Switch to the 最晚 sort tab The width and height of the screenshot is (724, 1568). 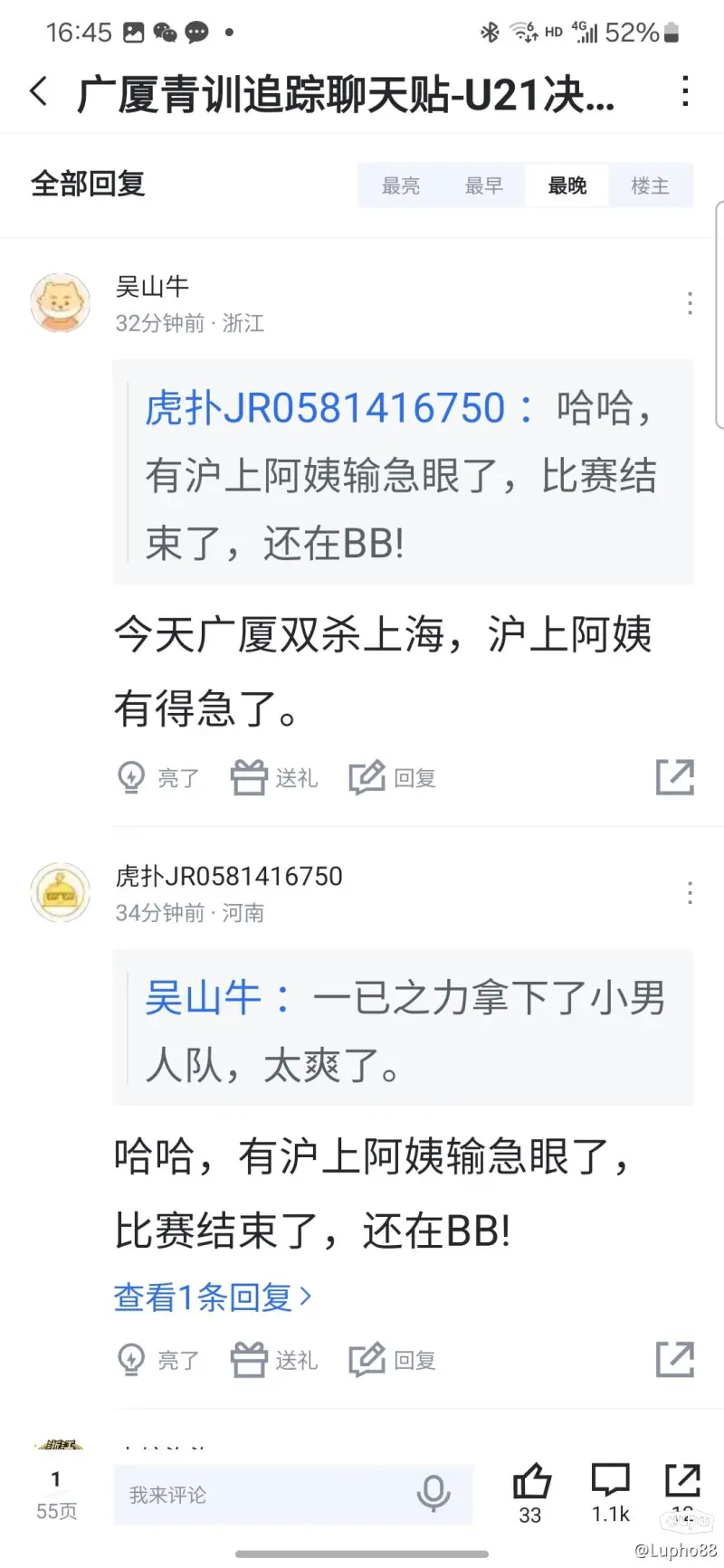click(x=567, y=185)
